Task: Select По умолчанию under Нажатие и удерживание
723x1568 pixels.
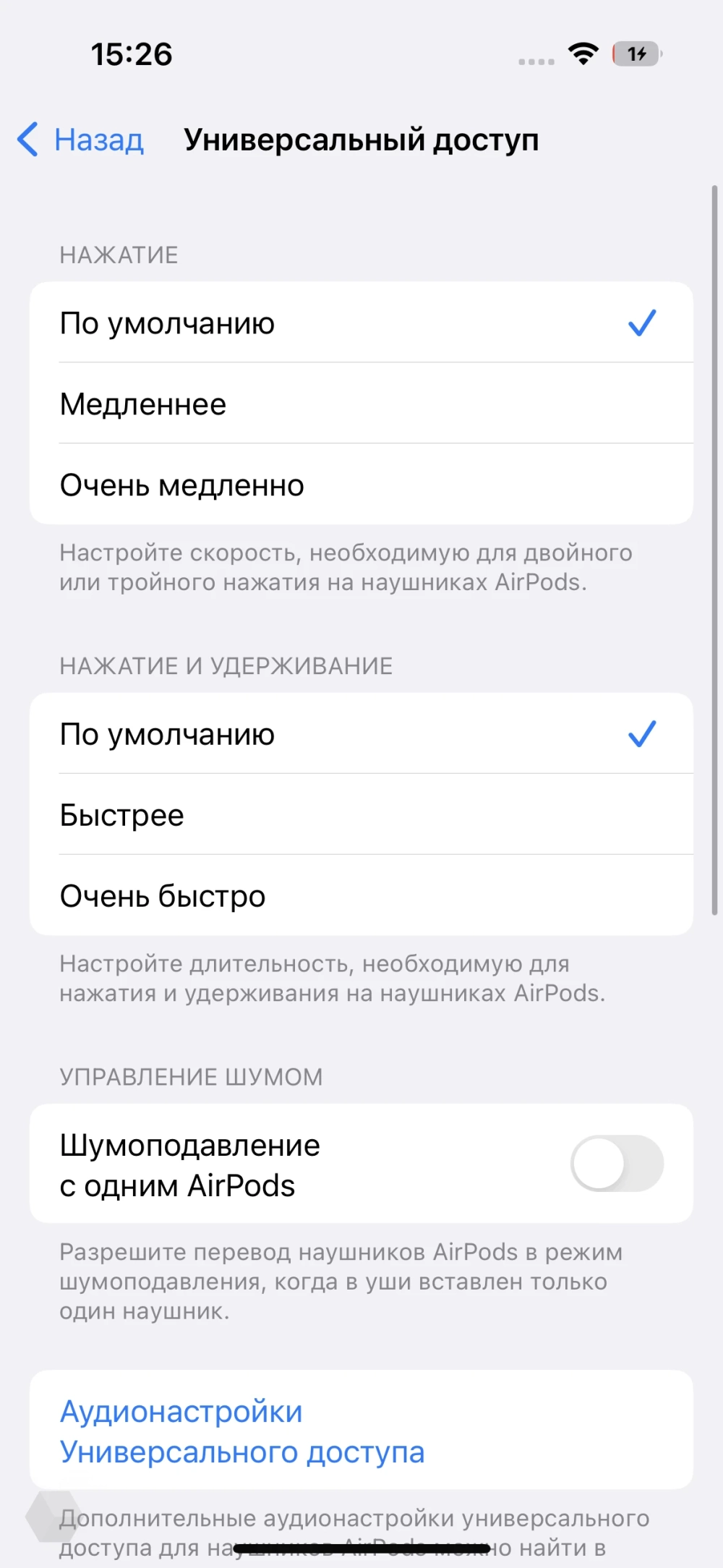Action: point(360,734)
